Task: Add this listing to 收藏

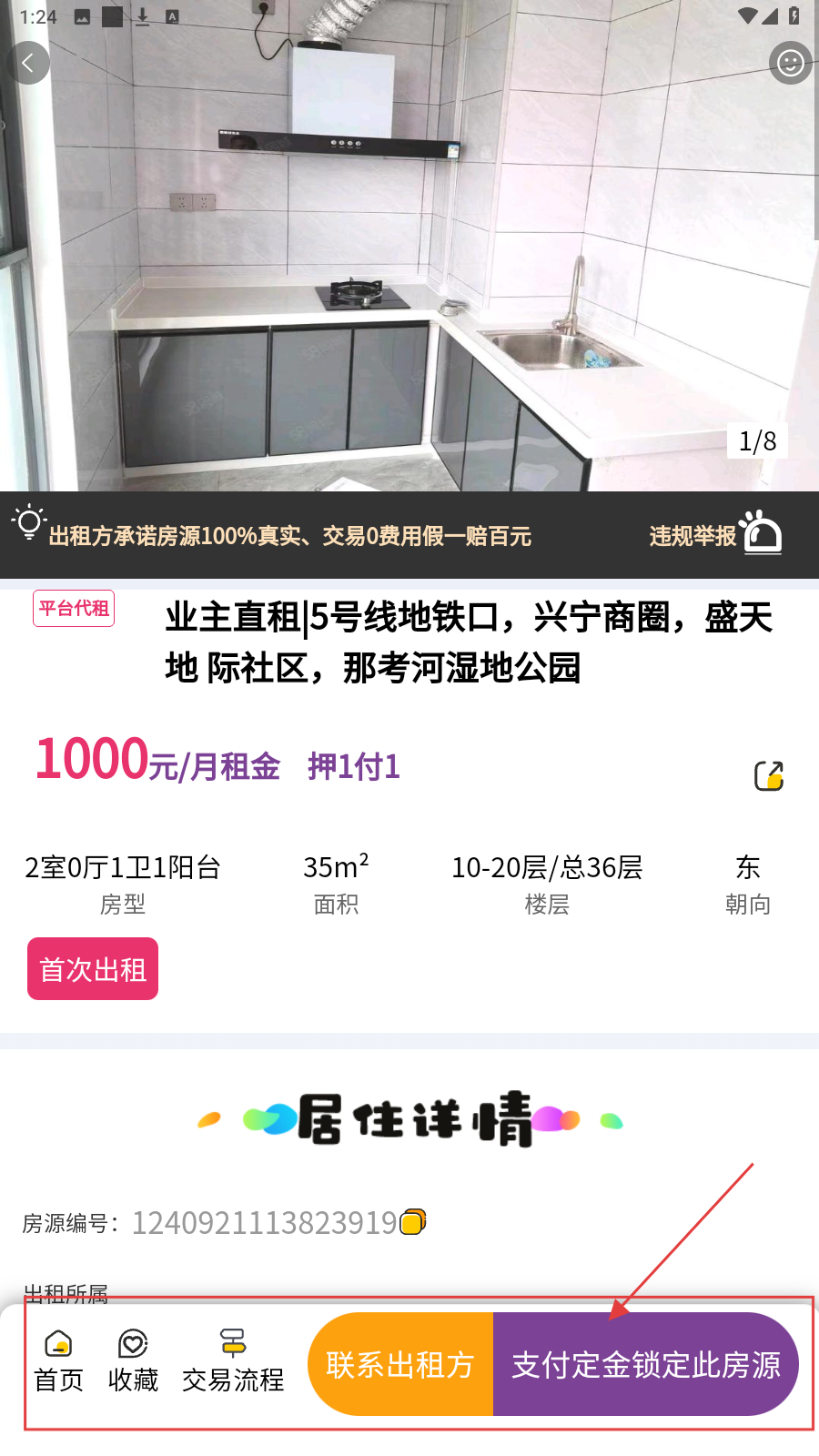Action: (x=133, y=1361)
